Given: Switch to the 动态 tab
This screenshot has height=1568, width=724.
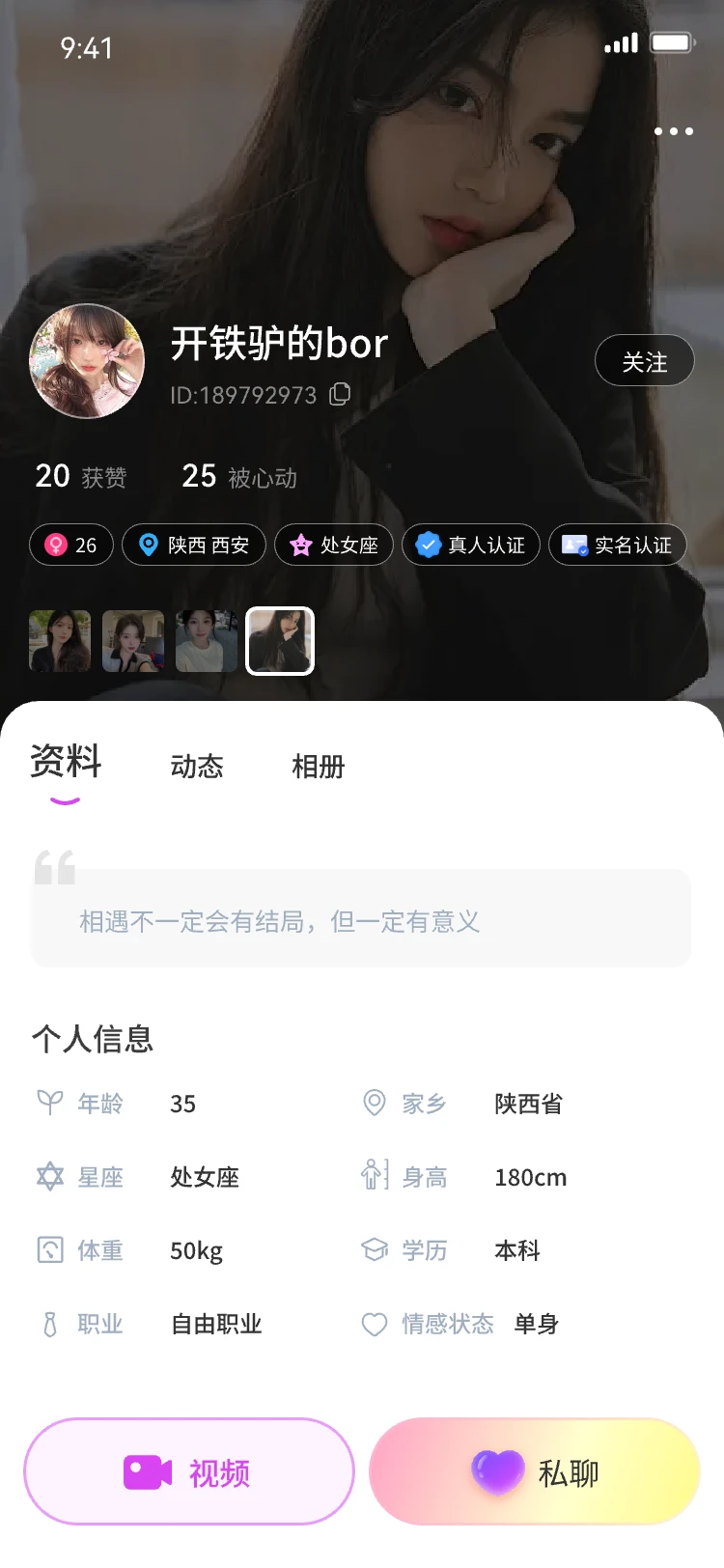Looking at the screenshot, I should (197, 767).
